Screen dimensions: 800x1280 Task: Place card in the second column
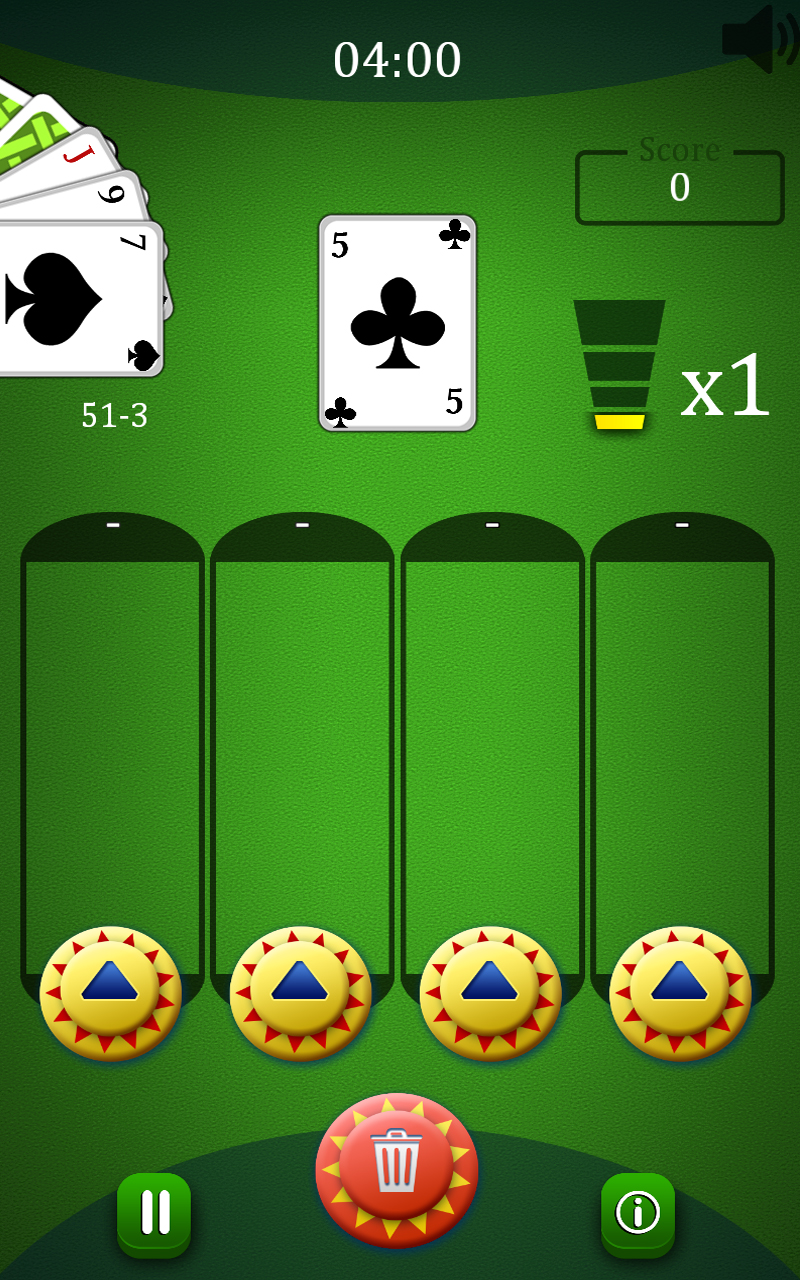coord(300,992)
